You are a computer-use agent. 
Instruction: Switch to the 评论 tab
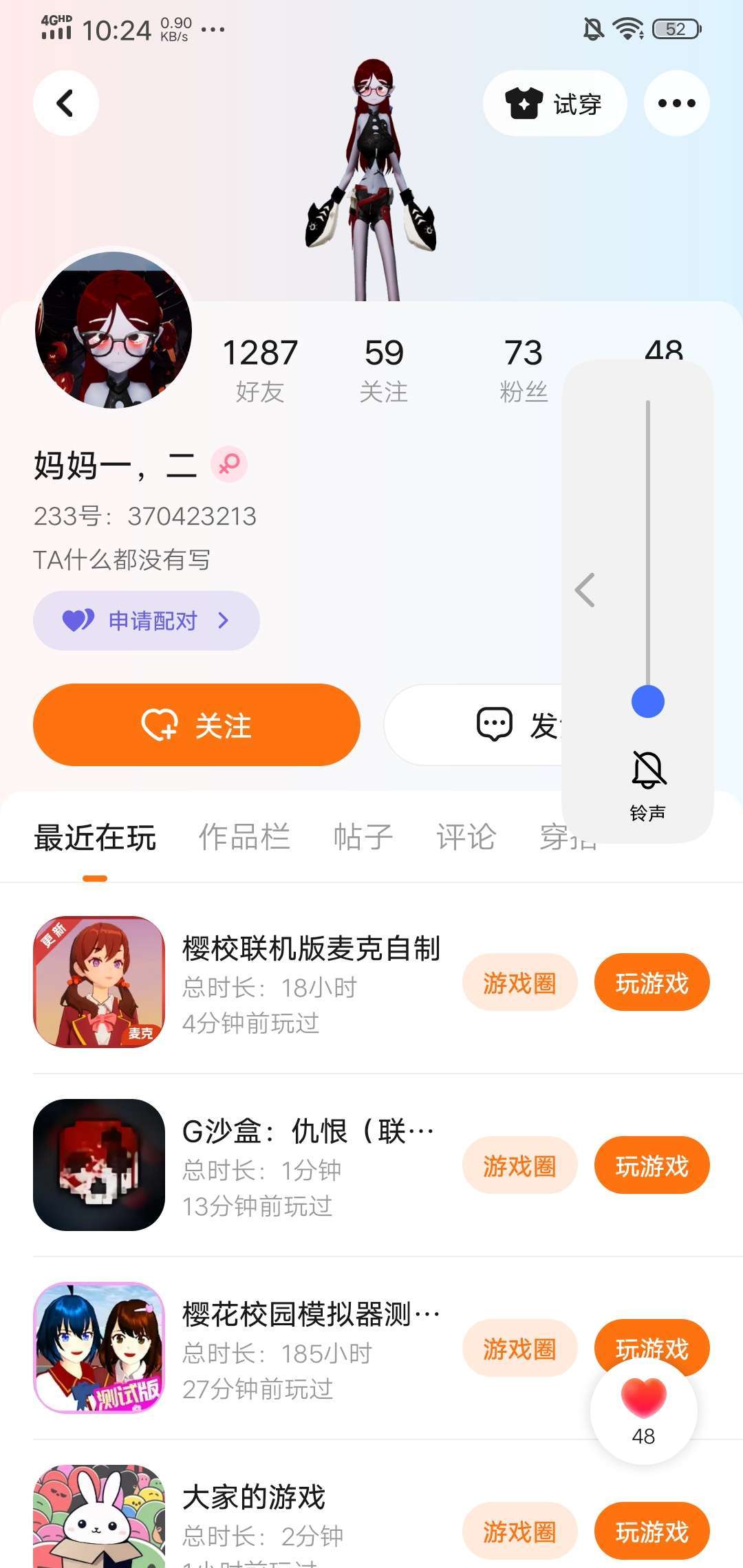pyautogui.click(x=466, y=838)
